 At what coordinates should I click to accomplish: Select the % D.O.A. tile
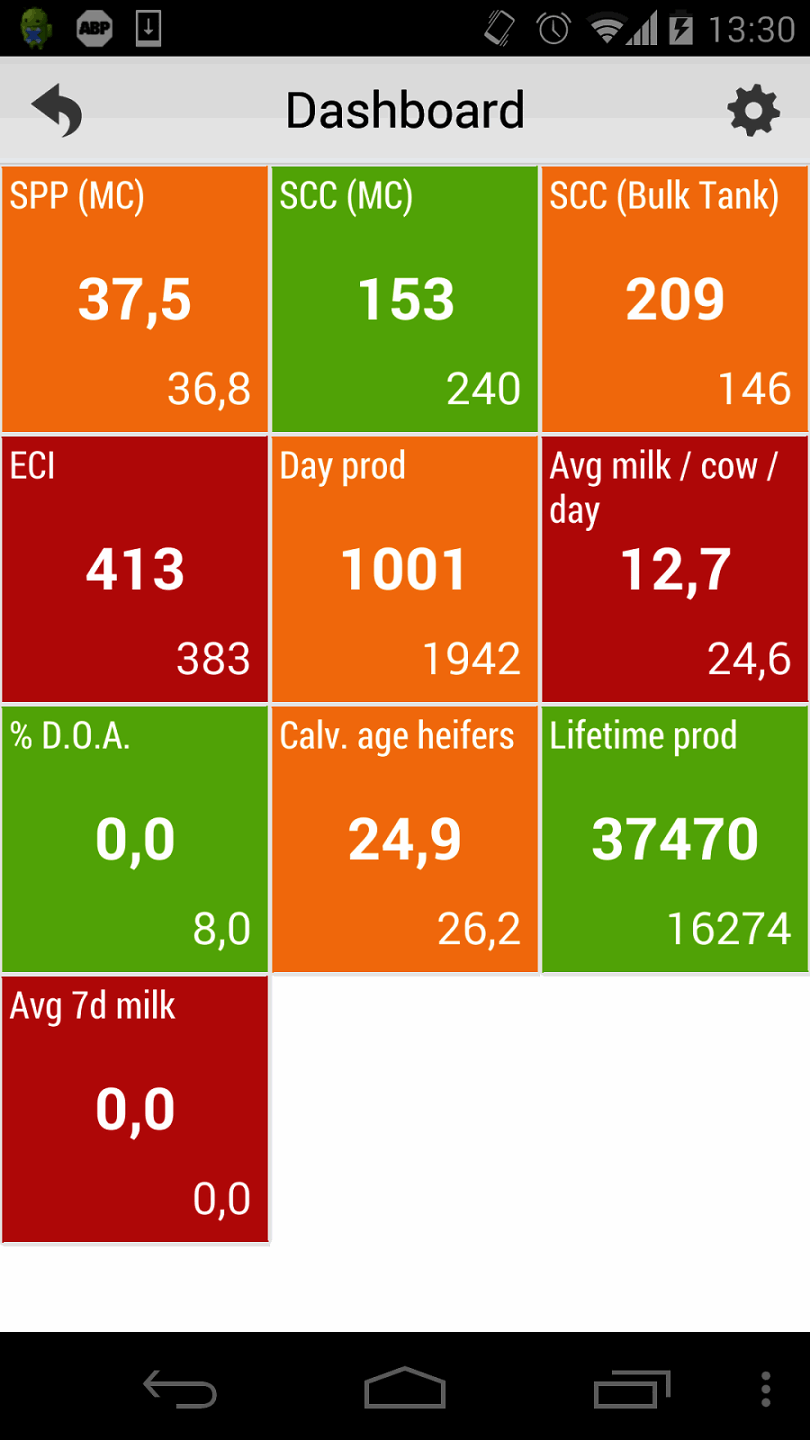pos(135,839)
